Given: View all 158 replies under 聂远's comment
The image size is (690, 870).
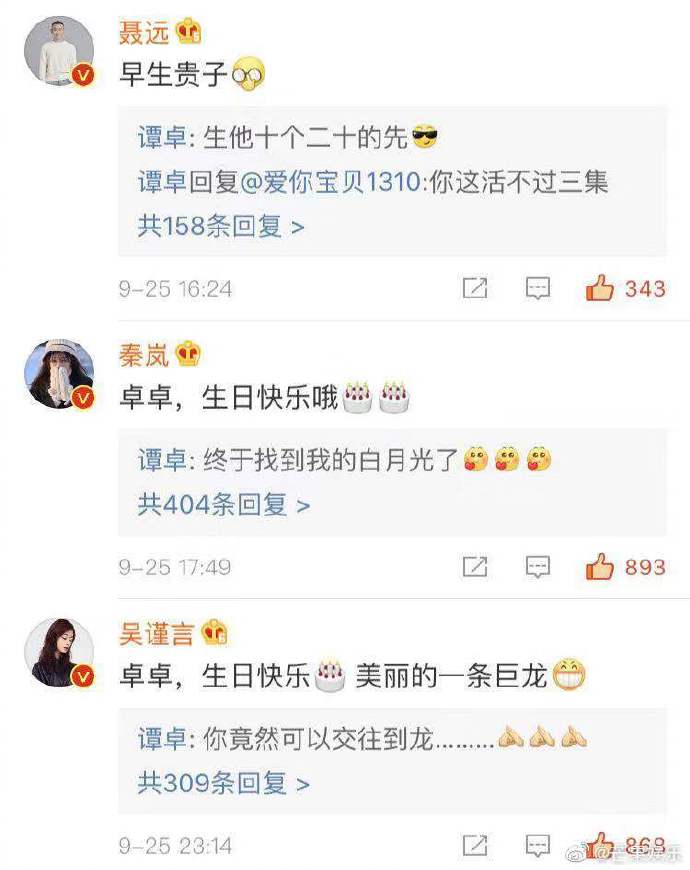Looking at the screenshot, I should click(x=221, y=226).
